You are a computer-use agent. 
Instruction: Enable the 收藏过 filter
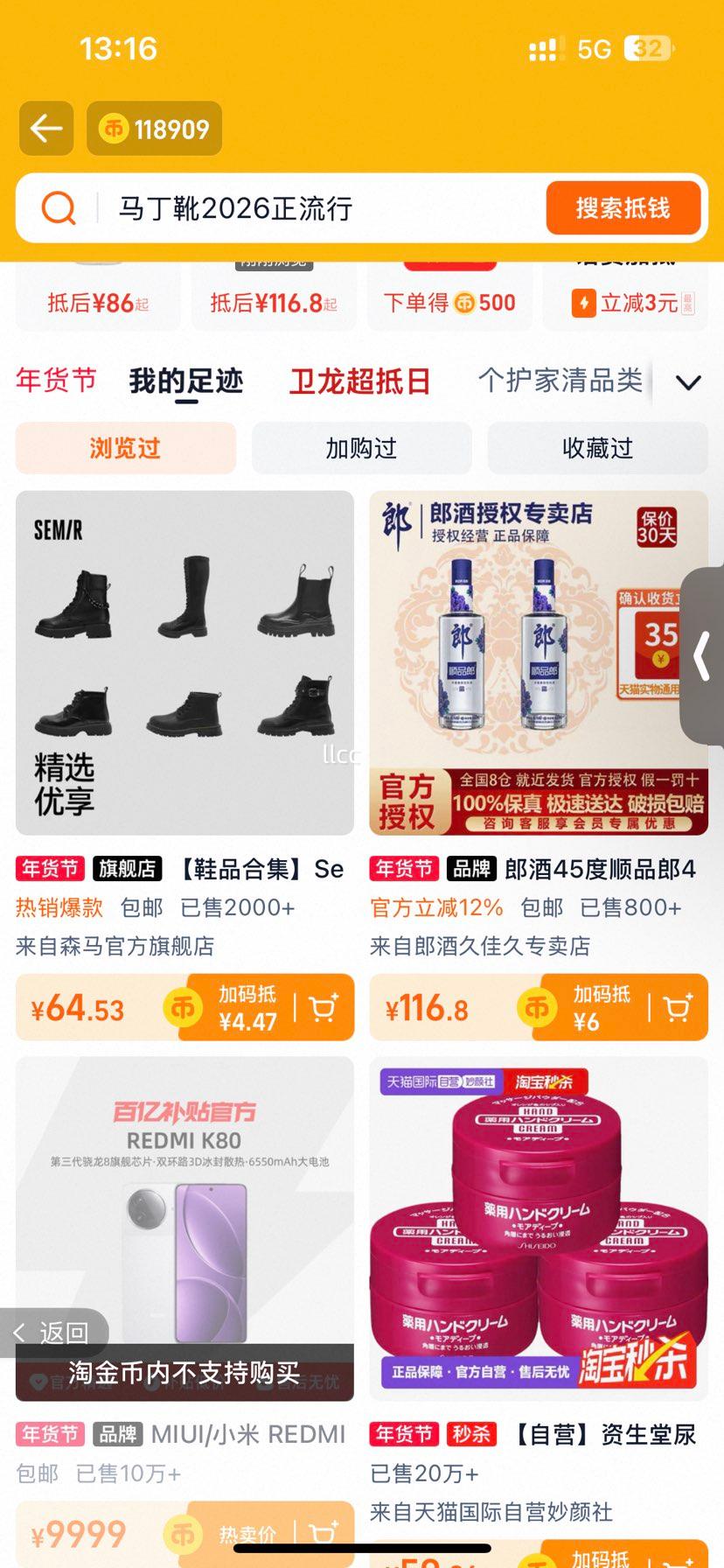pos(597,448)
